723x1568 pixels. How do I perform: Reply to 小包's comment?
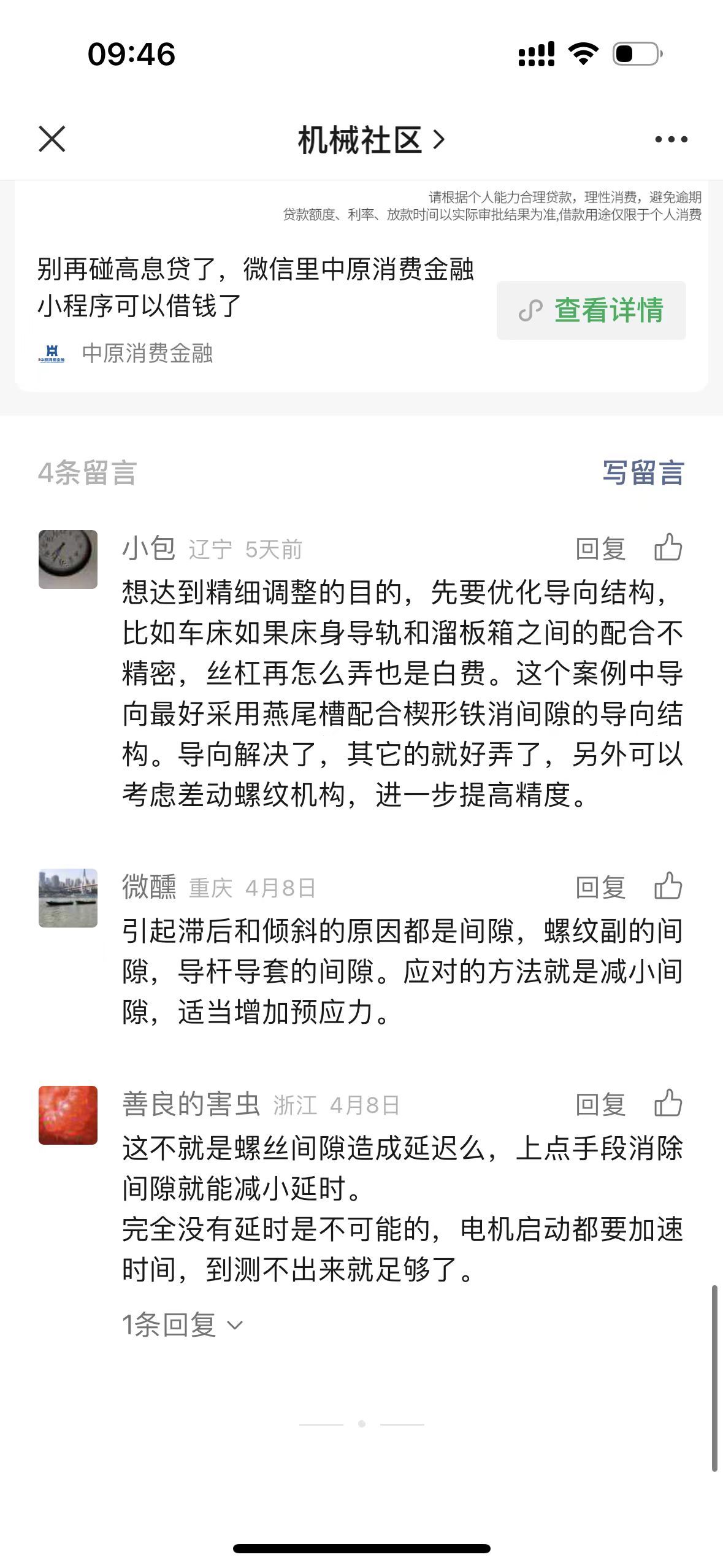coord(600,548)
